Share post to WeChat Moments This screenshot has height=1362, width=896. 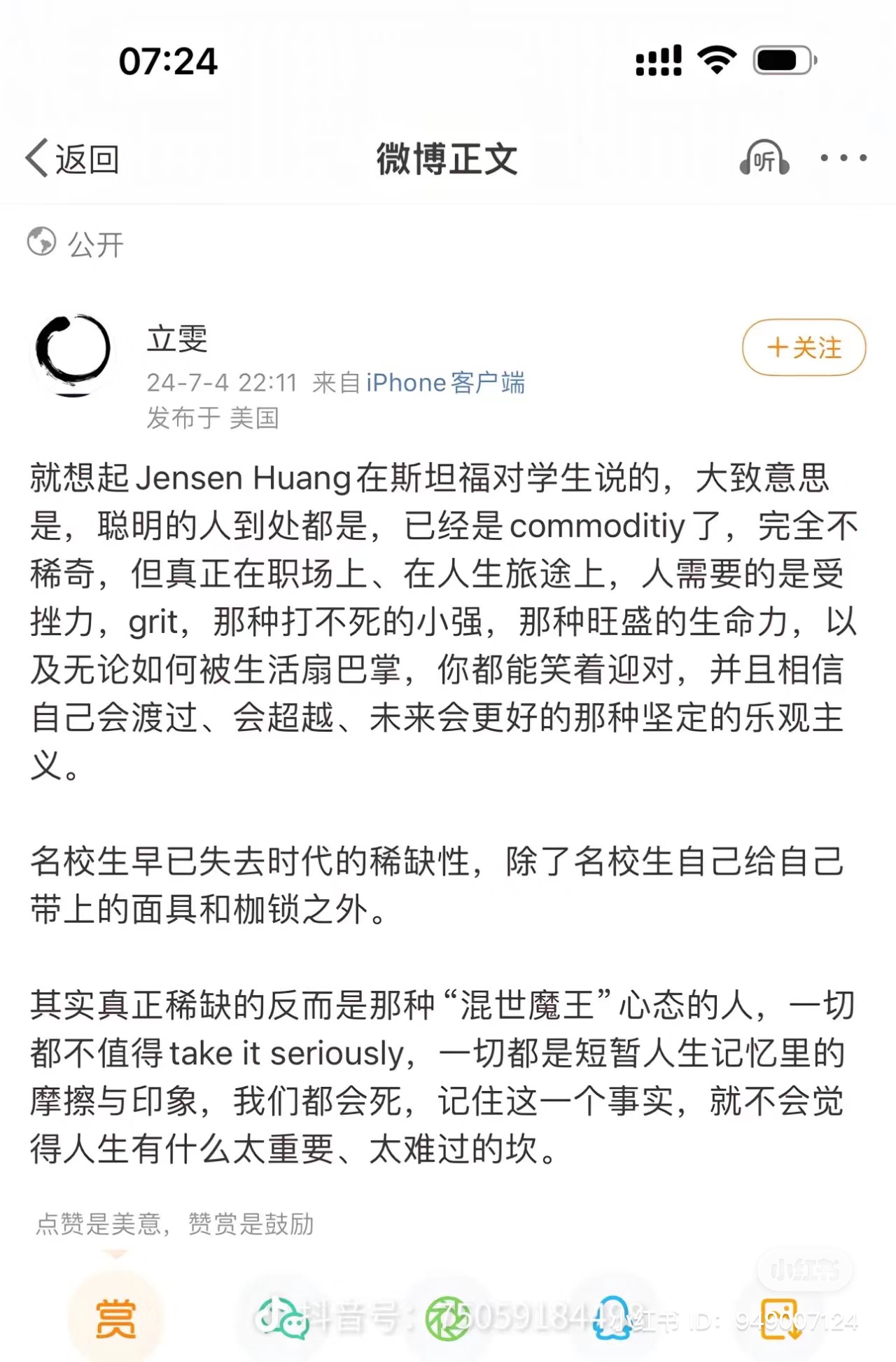coord(448,1319)
